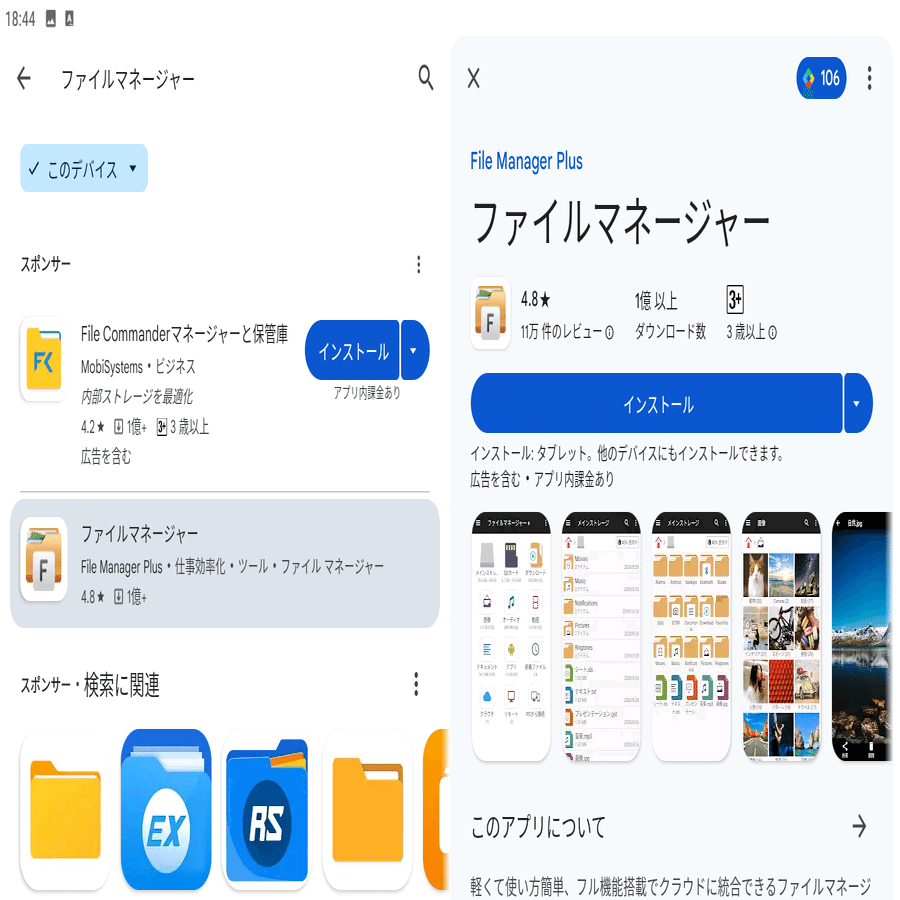Open the overflow menu beside the first スポンサー label
The height and width of the screenshot is (900, 900).
[x=418, y=265]
